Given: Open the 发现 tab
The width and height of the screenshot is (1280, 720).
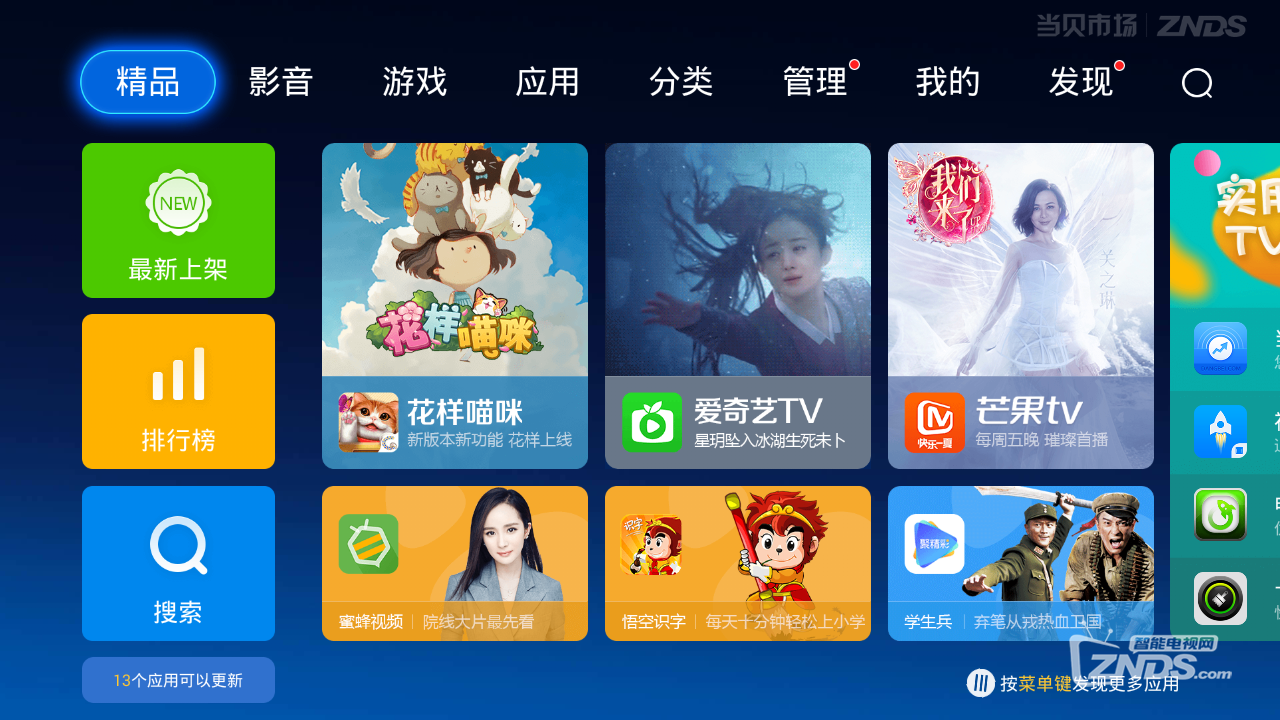Looking at the screenshot, I should point(1080,82).
